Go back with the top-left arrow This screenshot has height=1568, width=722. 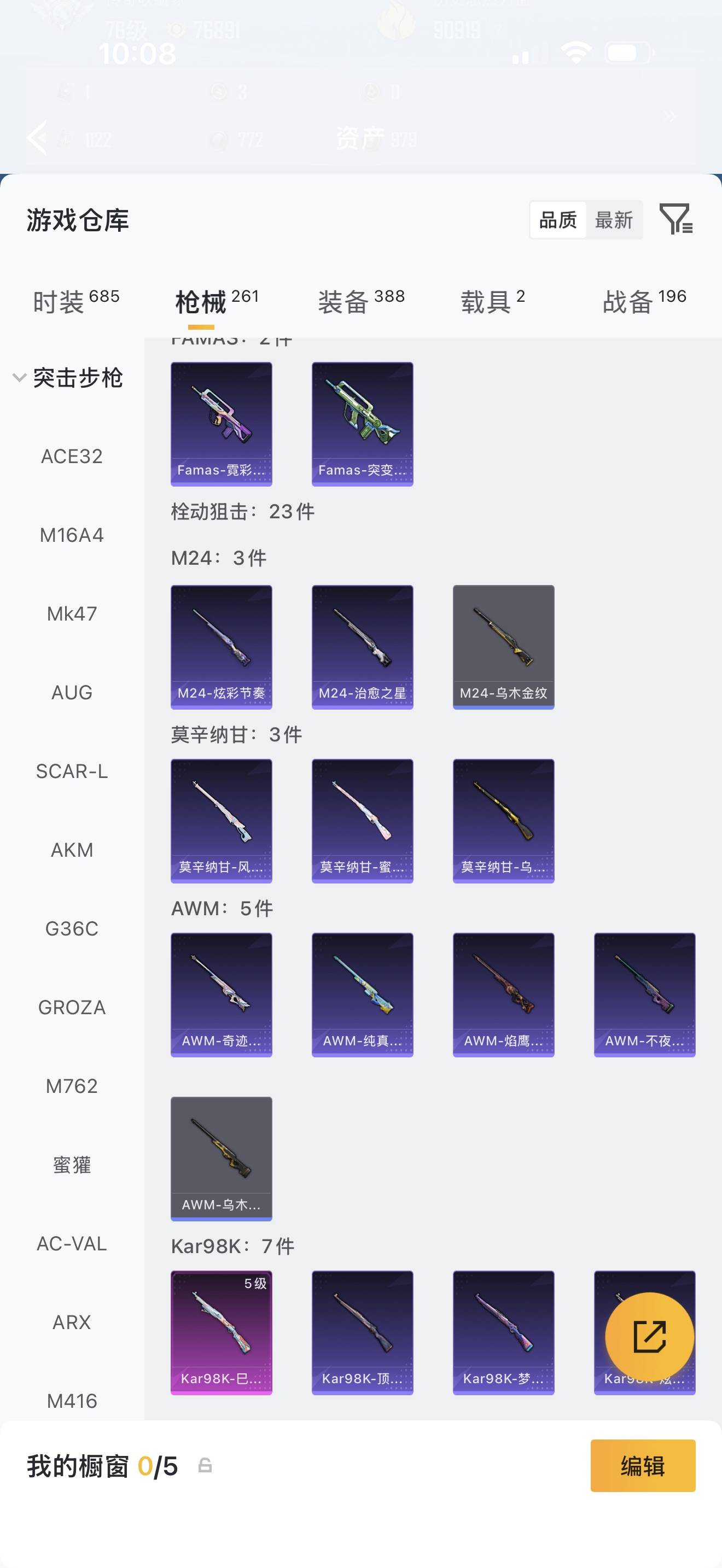click(x=38, y=138)
